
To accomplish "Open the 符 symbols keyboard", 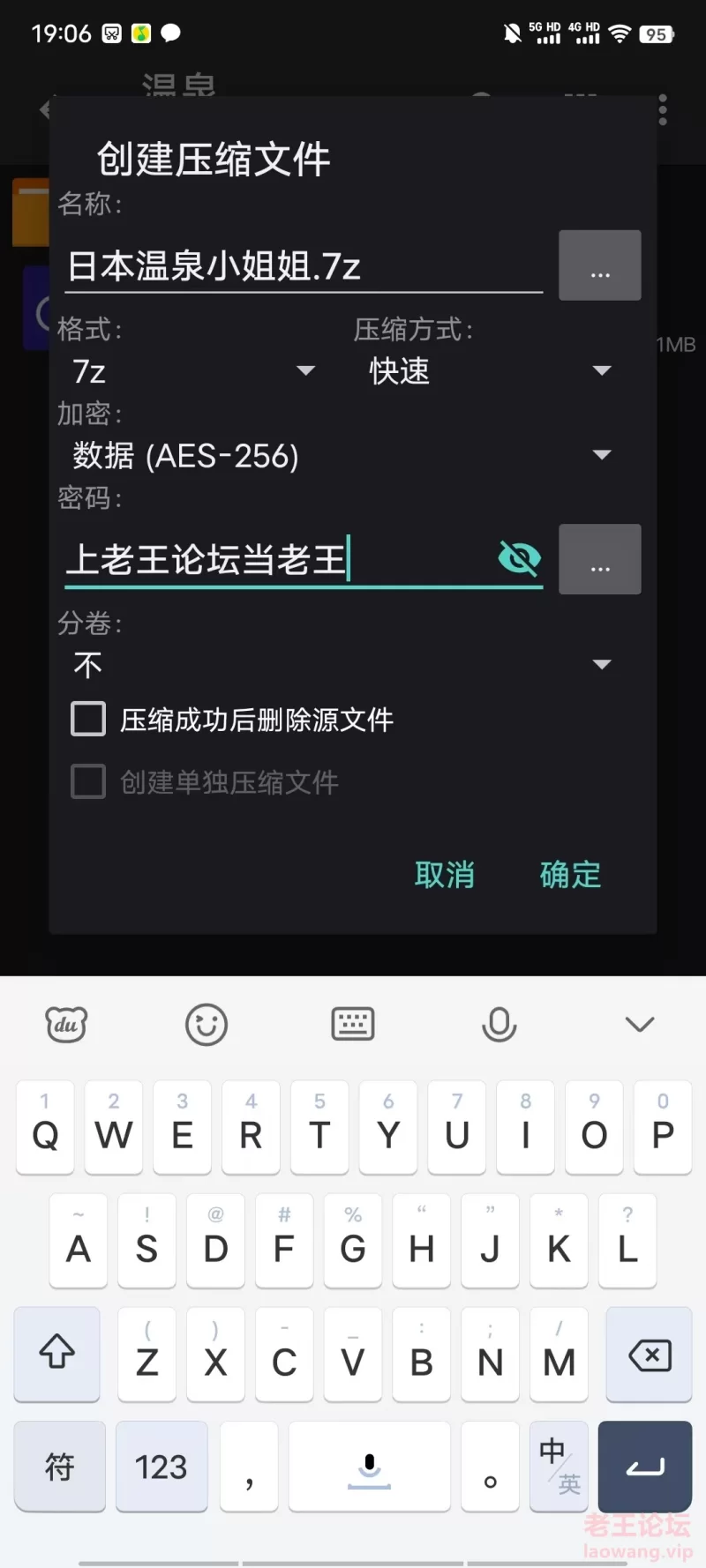I will pos(59,1467).
